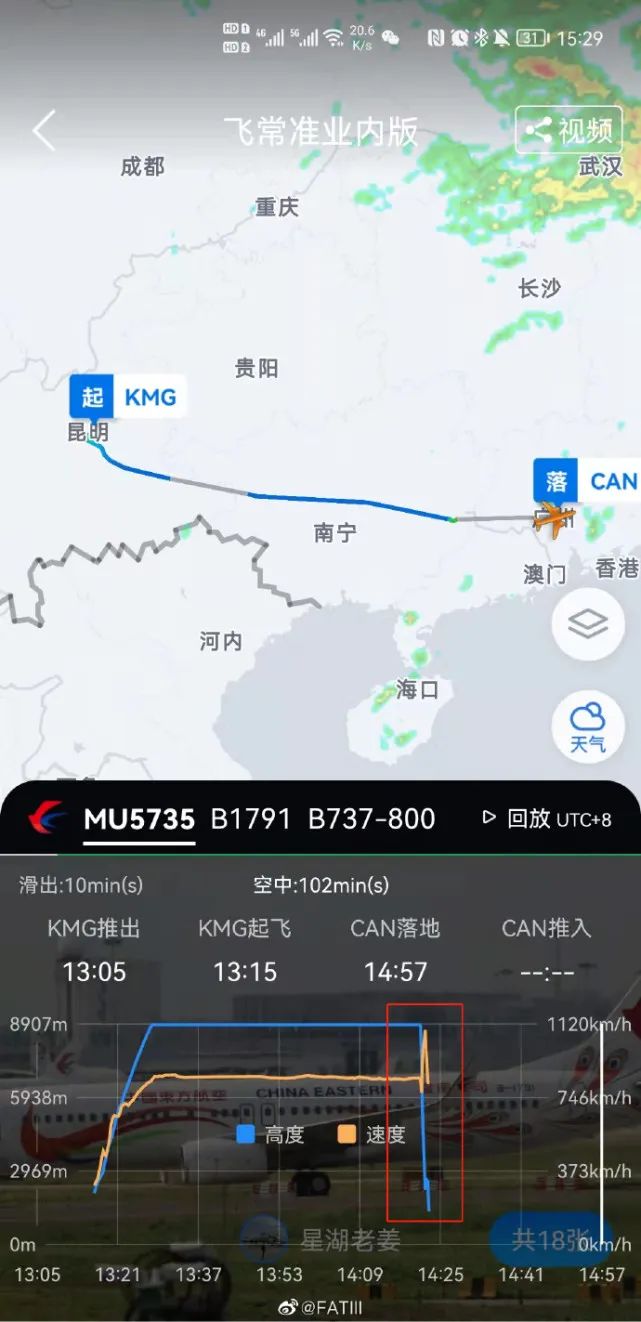Open the map layers selector
This screenshot has width=641, height=1322.
pyautogui.click(x=587, y=624)
